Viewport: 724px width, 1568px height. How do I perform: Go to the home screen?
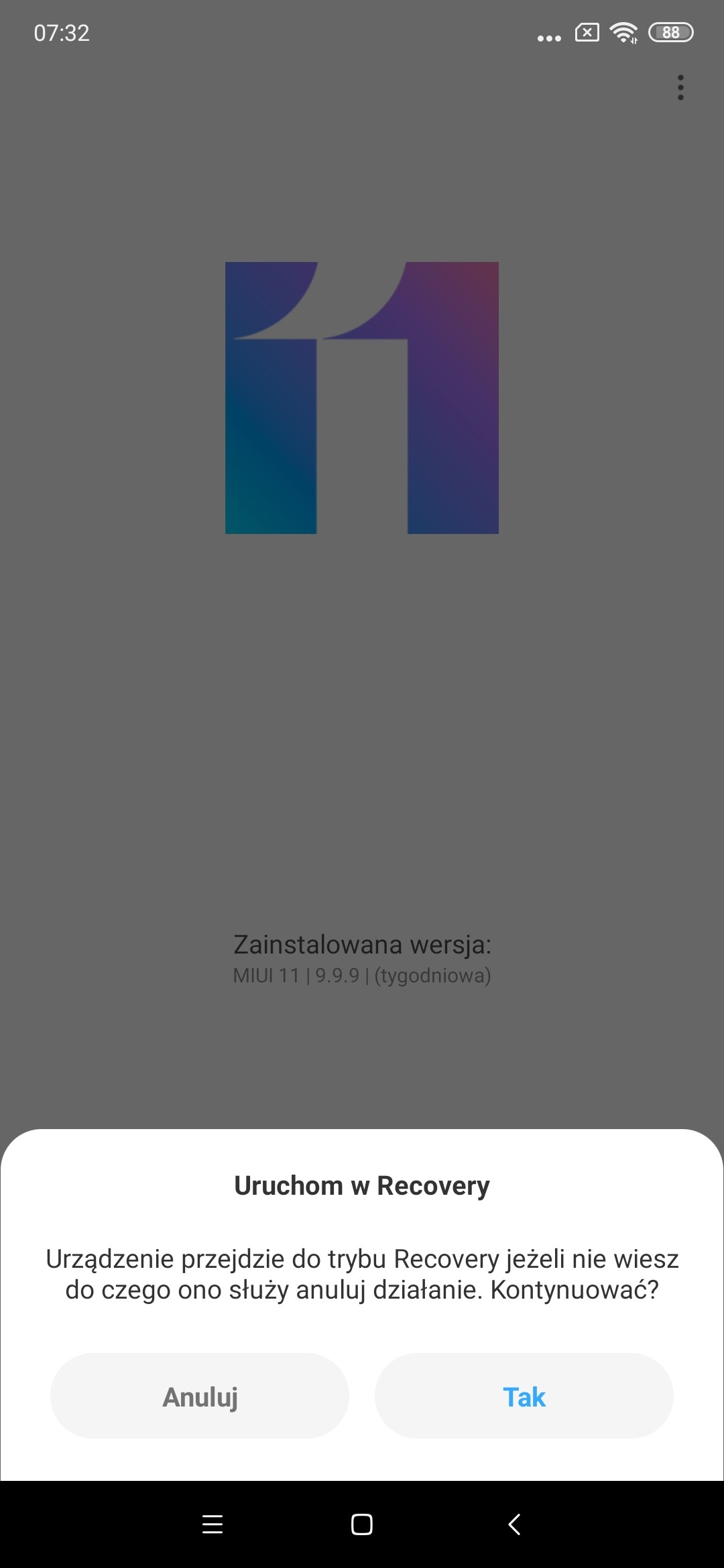[362, 1524]
